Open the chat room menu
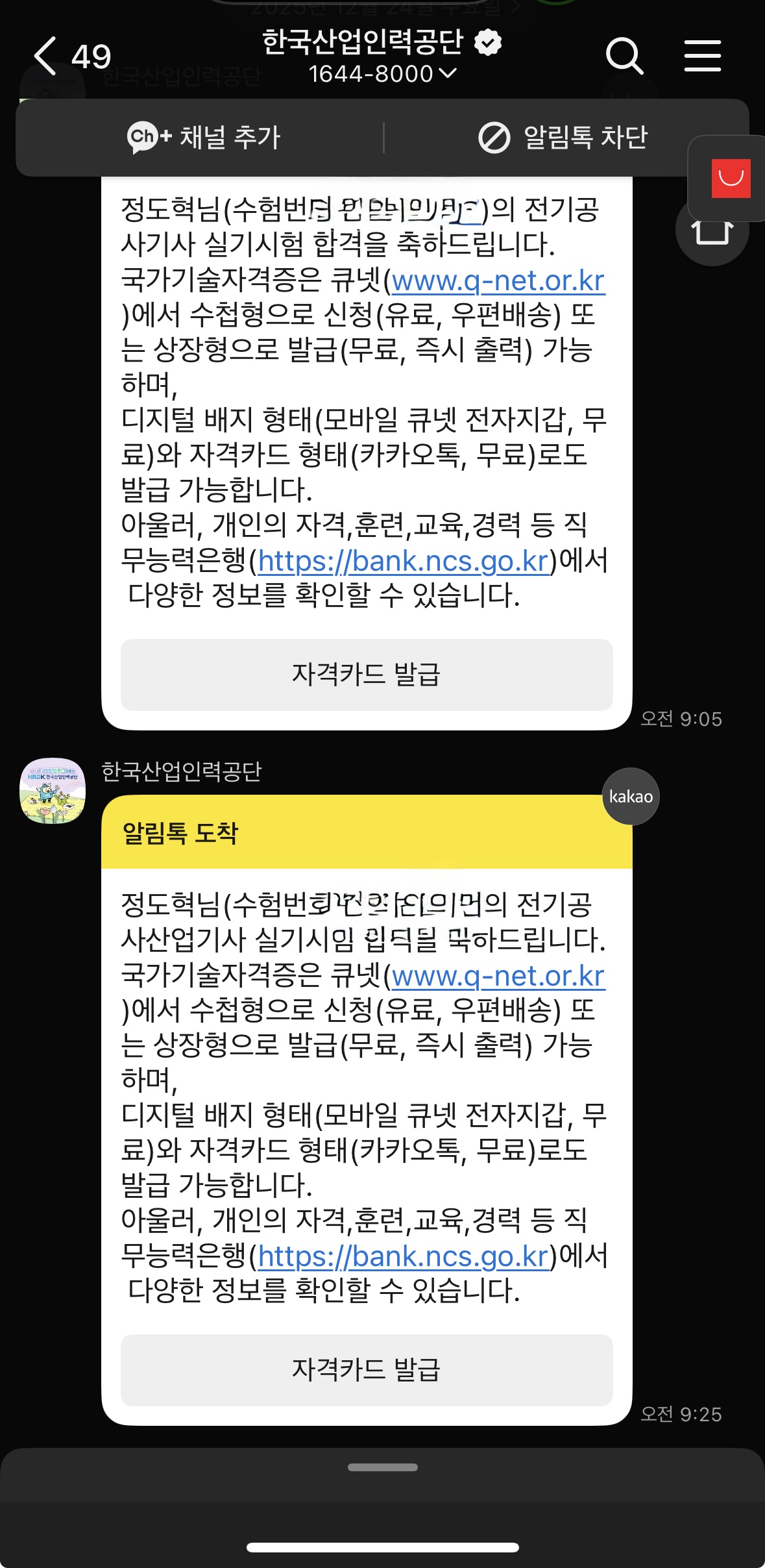Image resolution: width=765 pixels, height=1568 pixels. 702,56
